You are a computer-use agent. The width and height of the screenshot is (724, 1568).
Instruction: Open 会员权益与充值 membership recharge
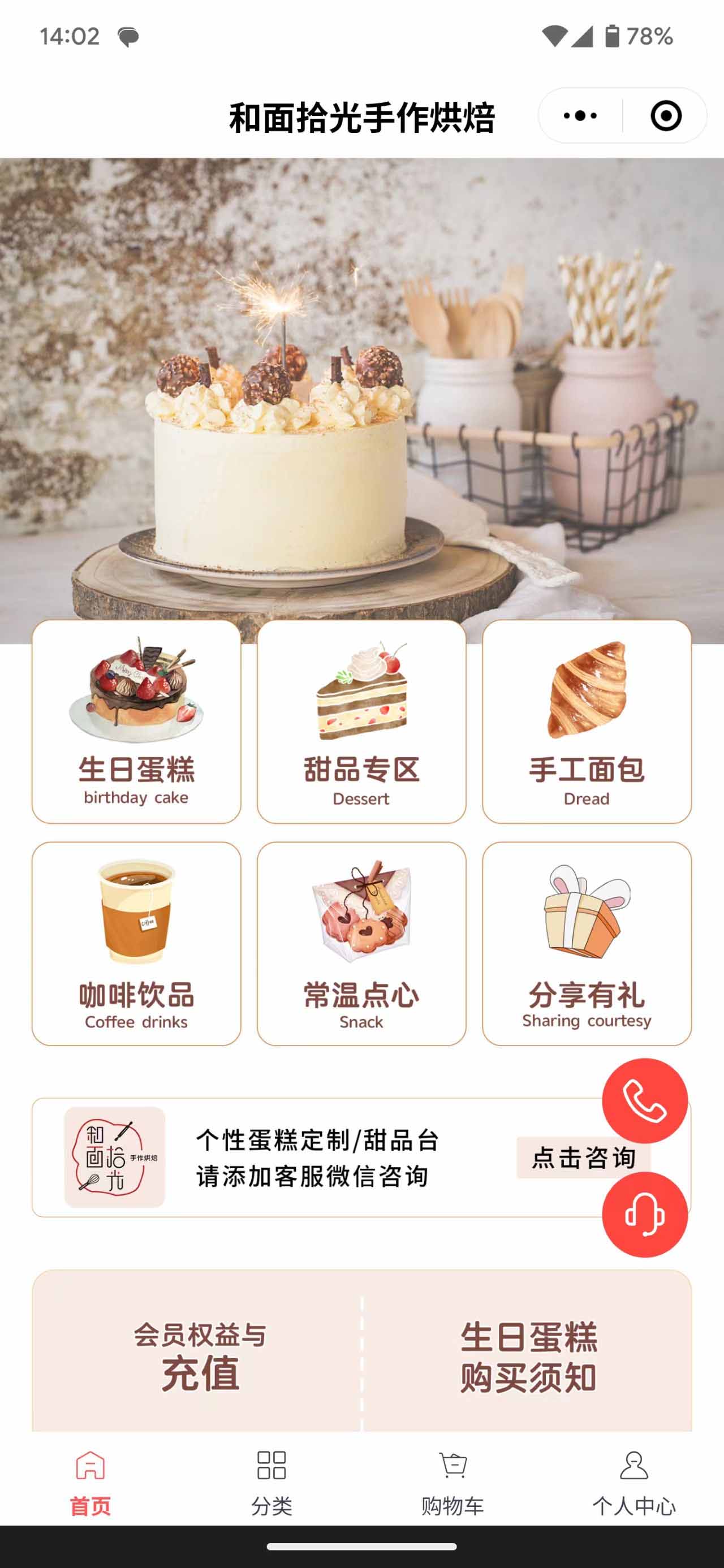200,1354
